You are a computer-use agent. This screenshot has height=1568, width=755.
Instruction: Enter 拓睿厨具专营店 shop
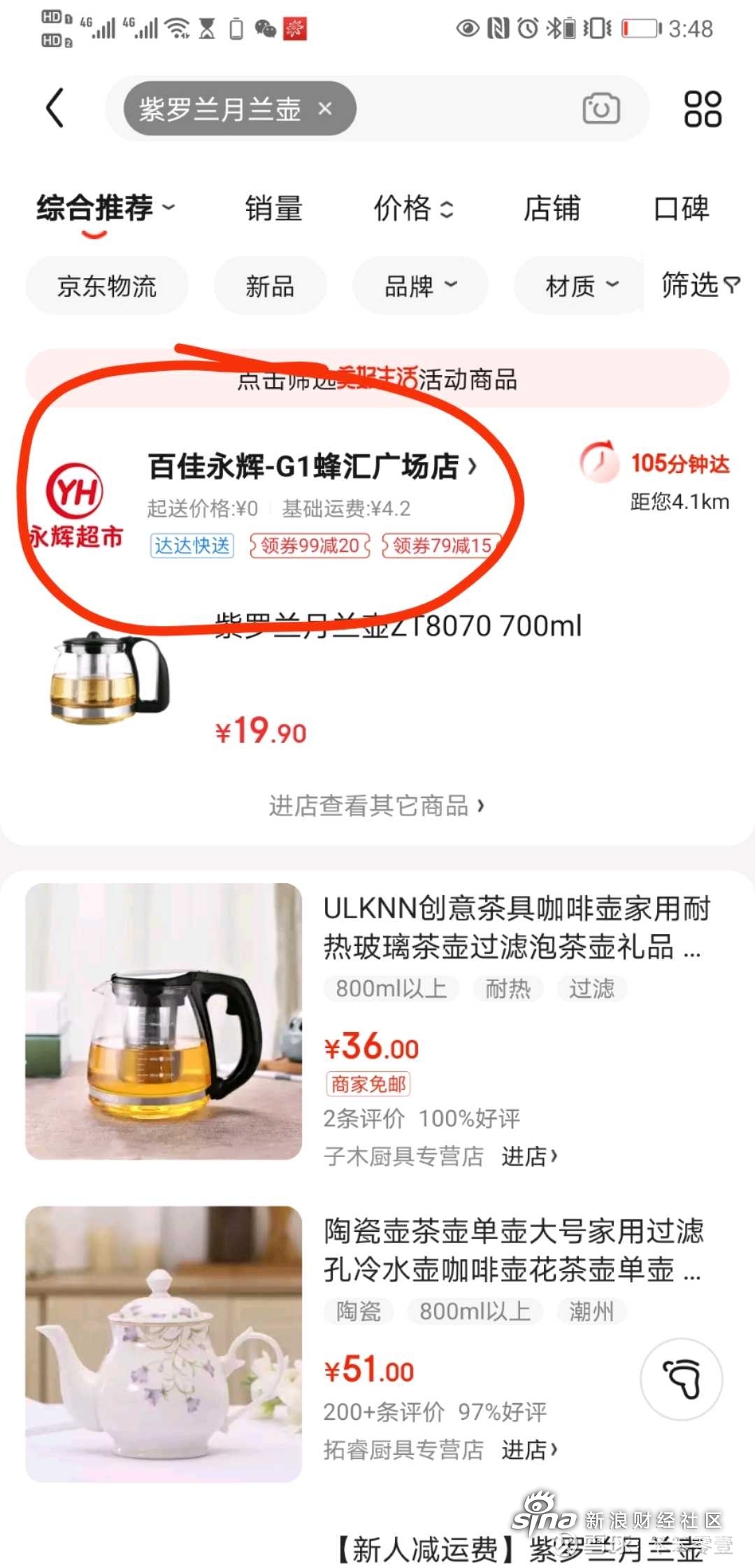tap(528, 1450)
